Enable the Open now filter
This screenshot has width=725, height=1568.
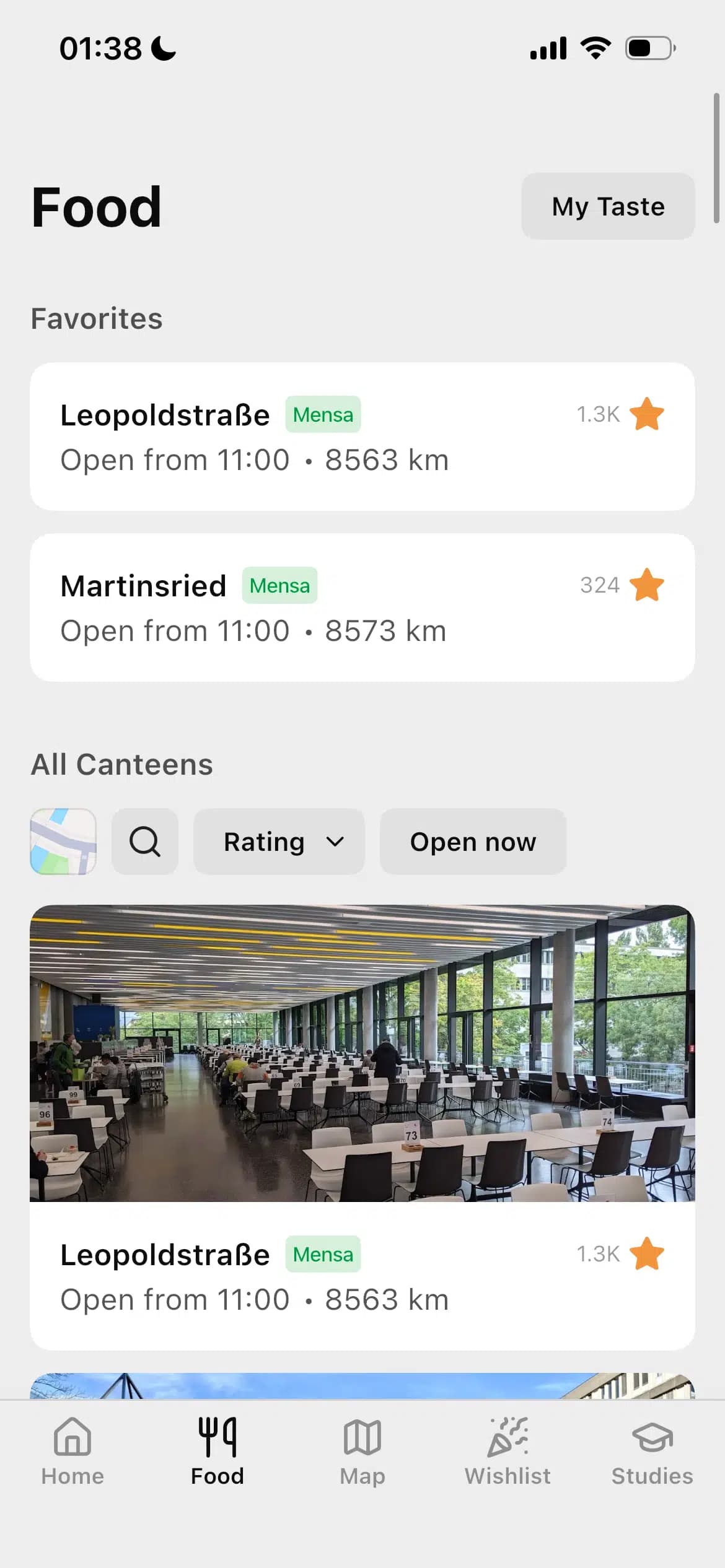point(473,841)
